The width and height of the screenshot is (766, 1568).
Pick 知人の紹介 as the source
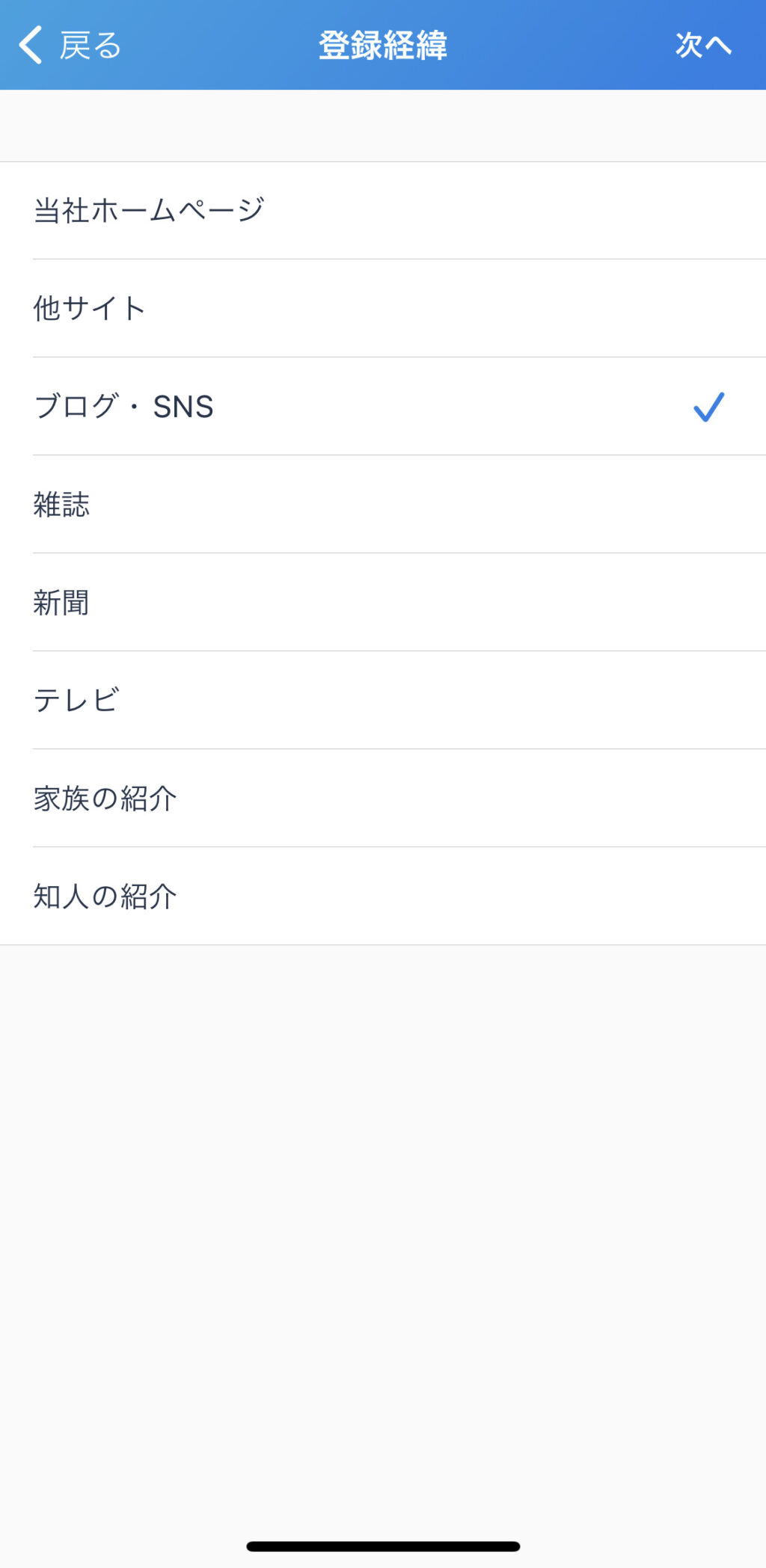(x=383, y=897)
